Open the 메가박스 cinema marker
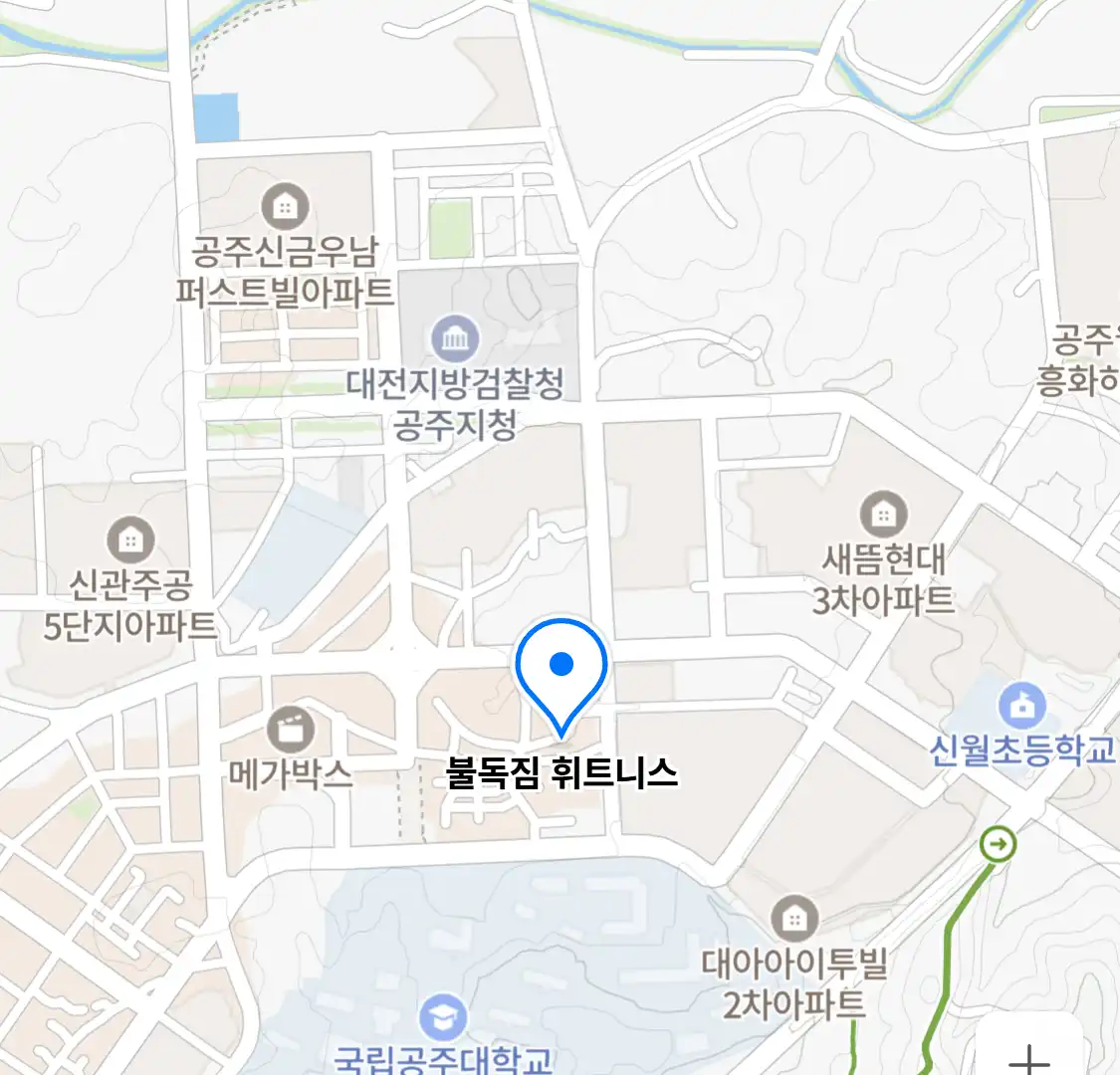This screenshot has height=1075, width=1120. click(x=290, y=732)
